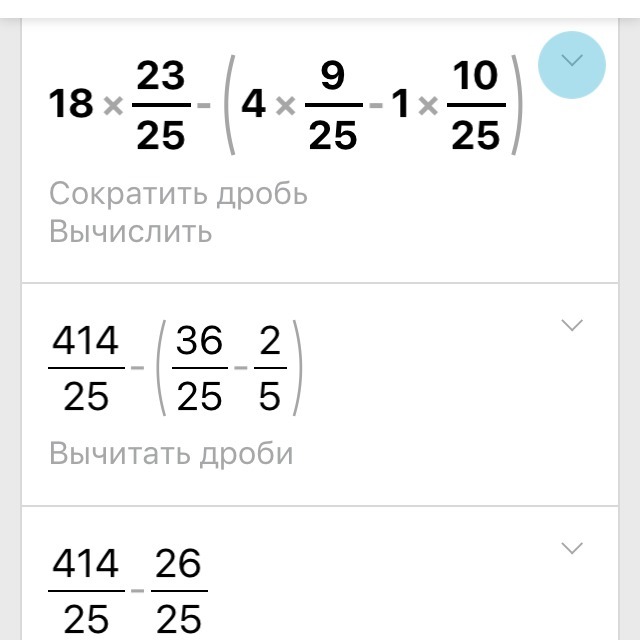Expand the 'Вычитать дроби' step details

(x=572, y=325)
